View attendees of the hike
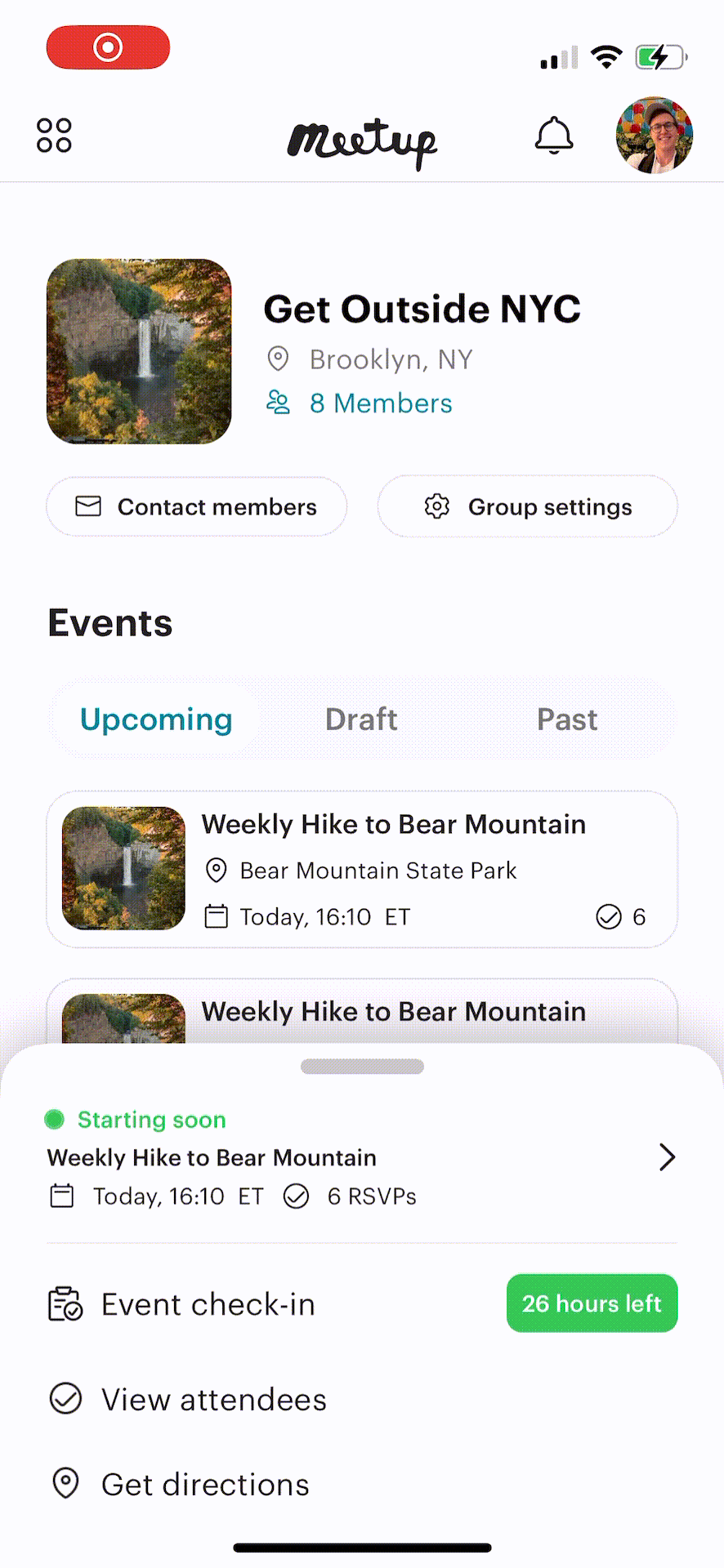The width and height of the screenshot is (724, 1568). [213, 1400]
